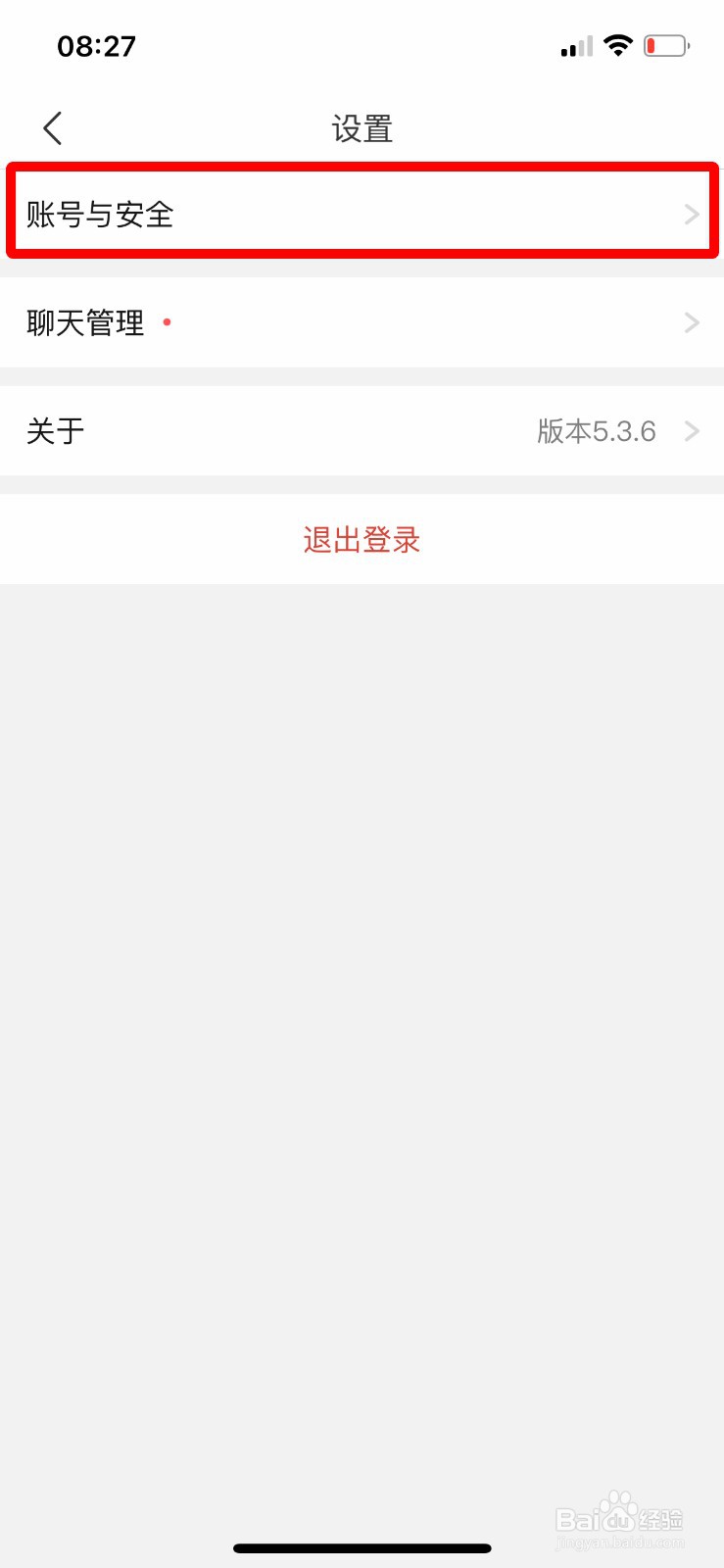Tap the red-outlined account security menu item
The height and width of the screenshot is (1568, 724).
362,214
